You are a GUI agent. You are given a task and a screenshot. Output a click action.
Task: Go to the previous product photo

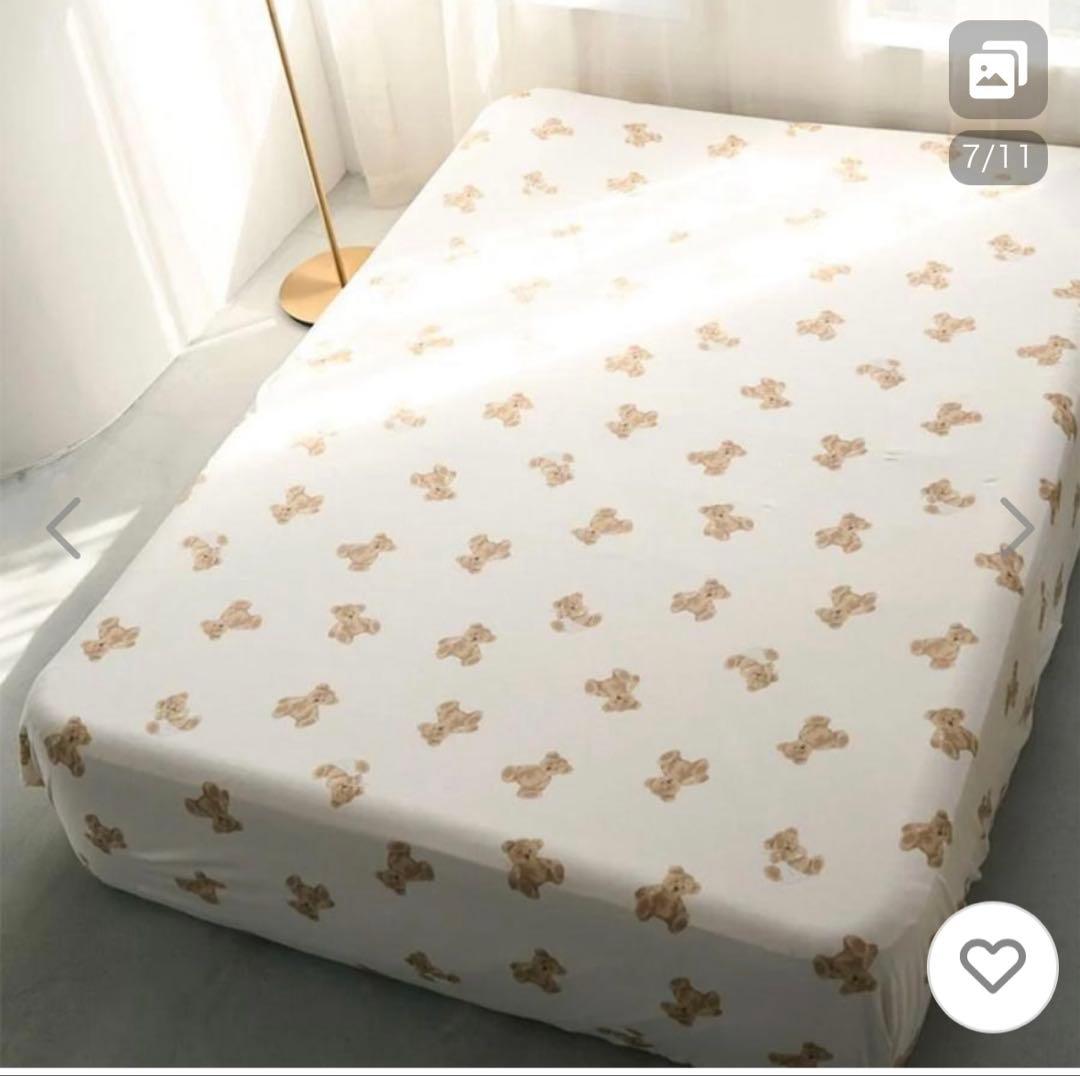(x=64, y=528)
